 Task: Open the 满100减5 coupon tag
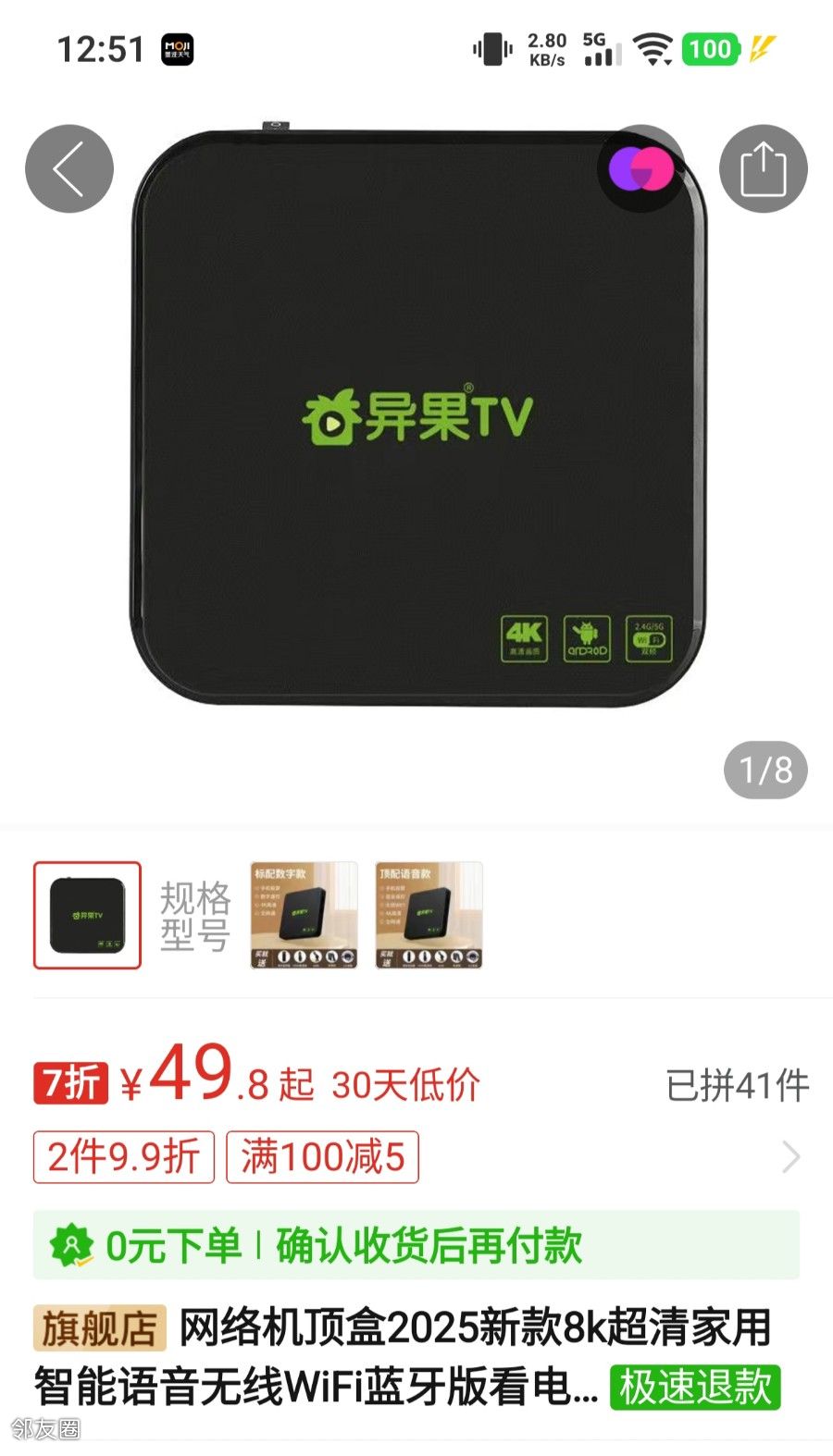322,1157
